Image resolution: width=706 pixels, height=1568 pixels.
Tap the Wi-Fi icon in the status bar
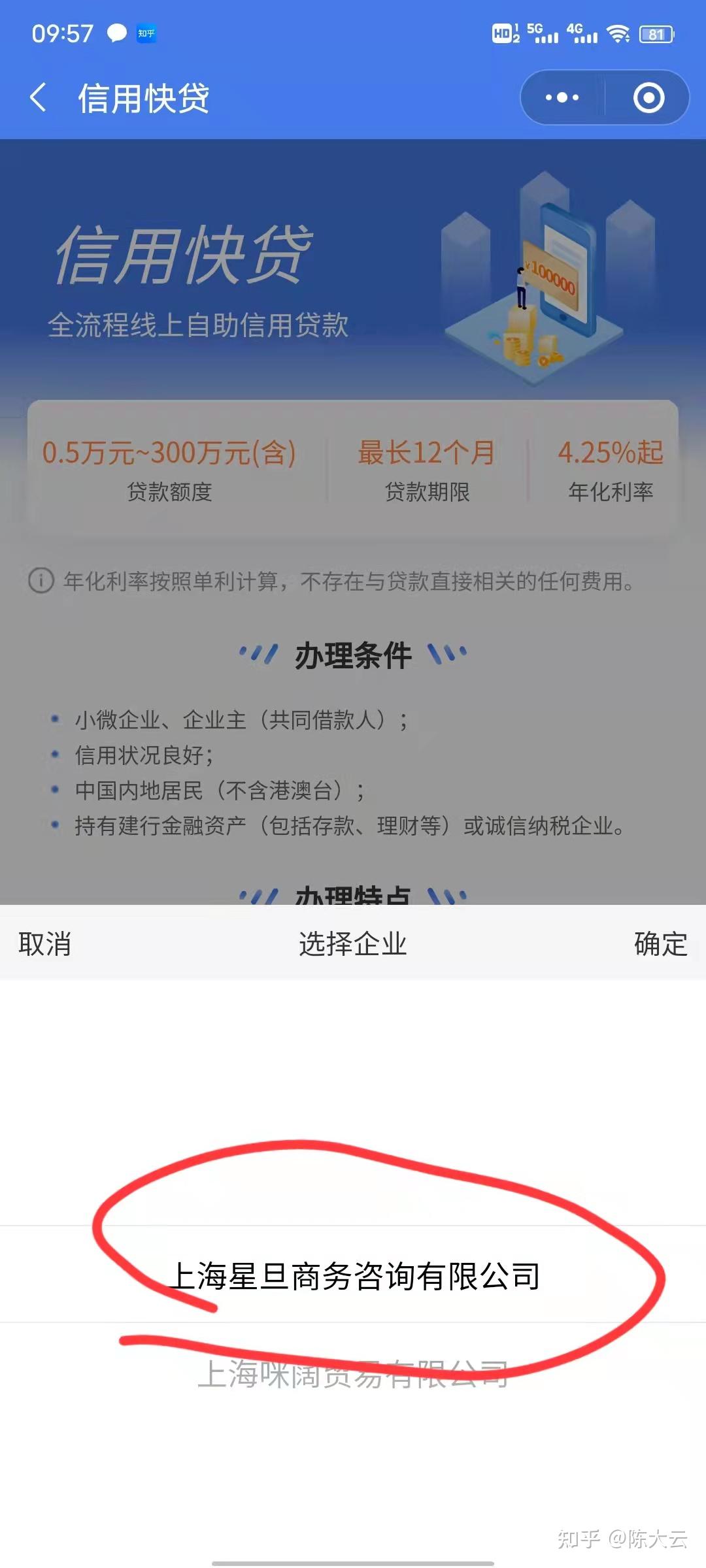point(617,33)
